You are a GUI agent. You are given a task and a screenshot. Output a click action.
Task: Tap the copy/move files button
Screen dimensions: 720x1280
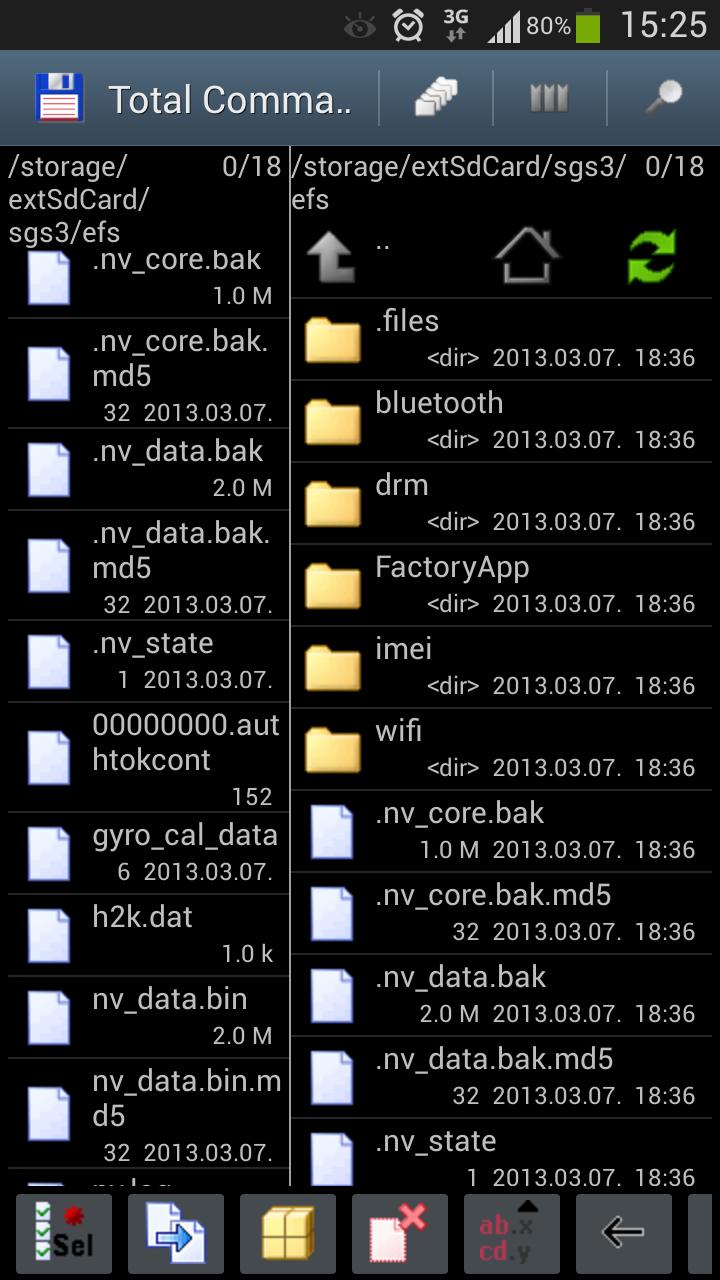(x=176, y=1233)
